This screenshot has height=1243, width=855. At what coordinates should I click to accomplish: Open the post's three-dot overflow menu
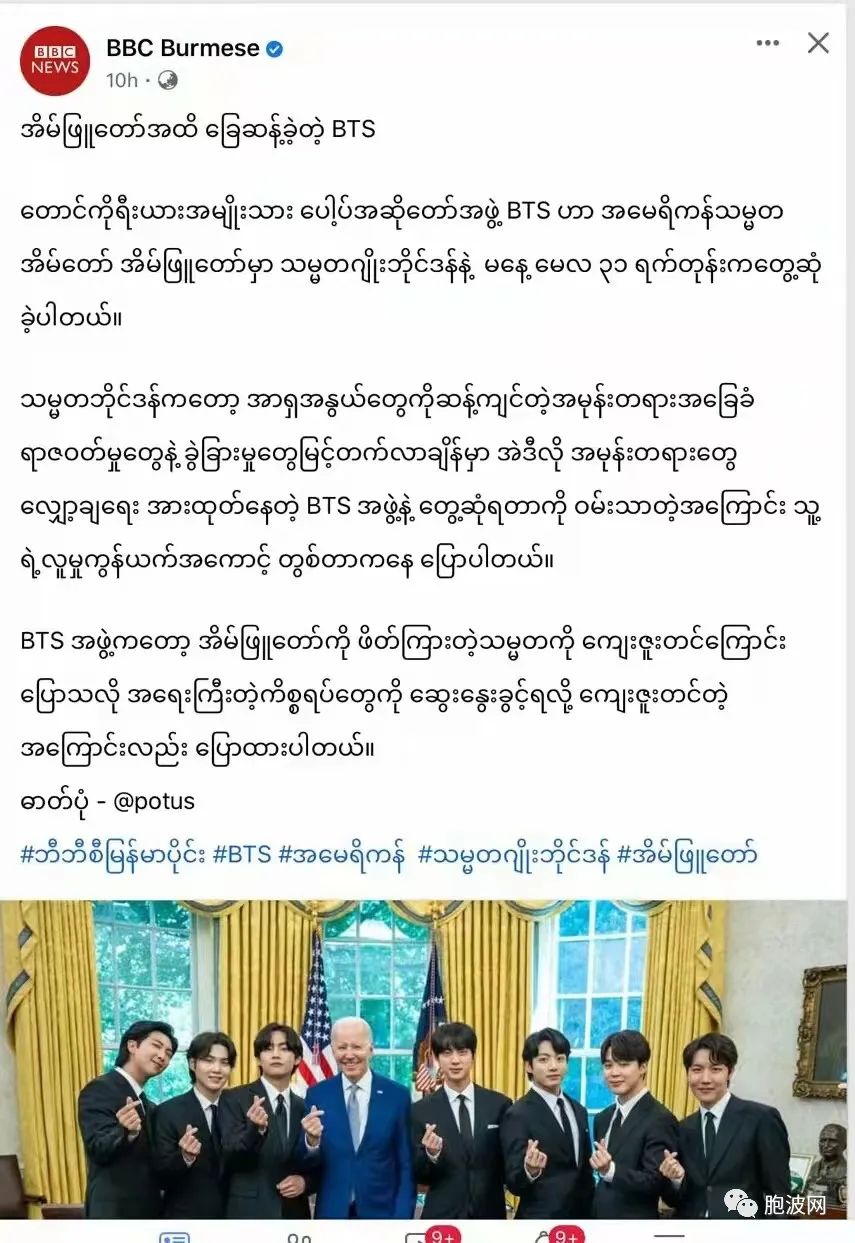(x=767, y=42)
